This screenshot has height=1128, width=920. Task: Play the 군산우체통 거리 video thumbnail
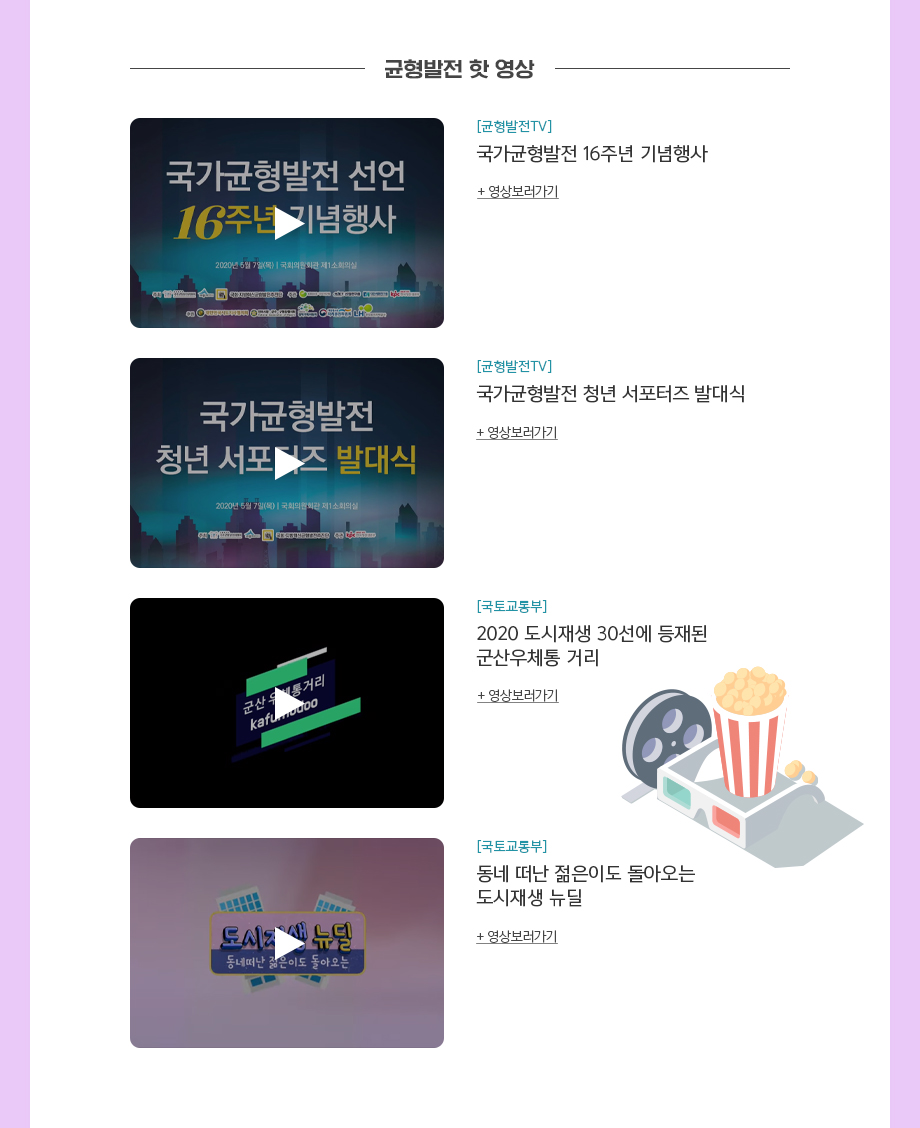(287, 703)
